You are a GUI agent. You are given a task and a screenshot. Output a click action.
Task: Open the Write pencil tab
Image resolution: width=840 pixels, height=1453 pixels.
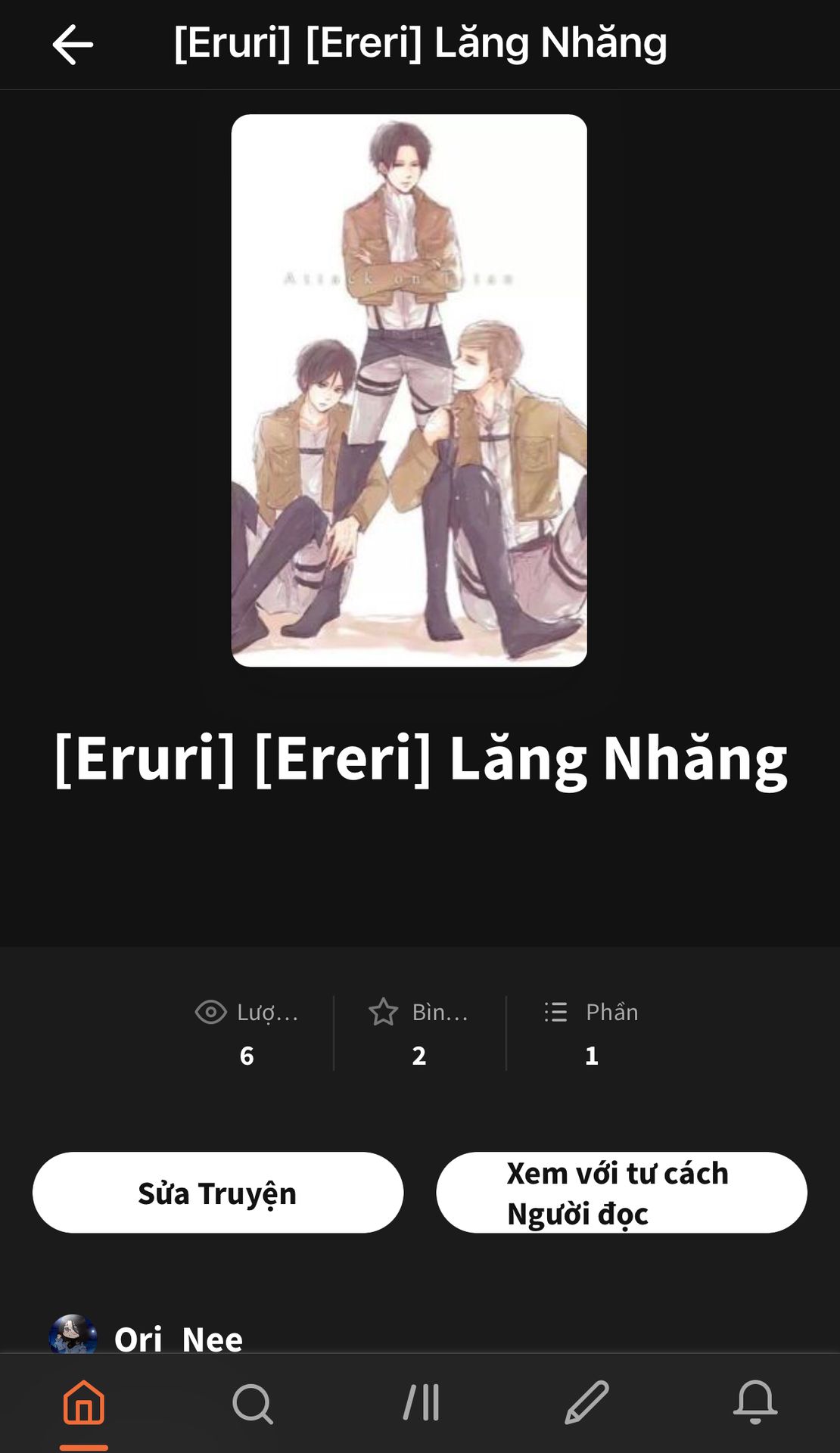tap(587, 1402)
